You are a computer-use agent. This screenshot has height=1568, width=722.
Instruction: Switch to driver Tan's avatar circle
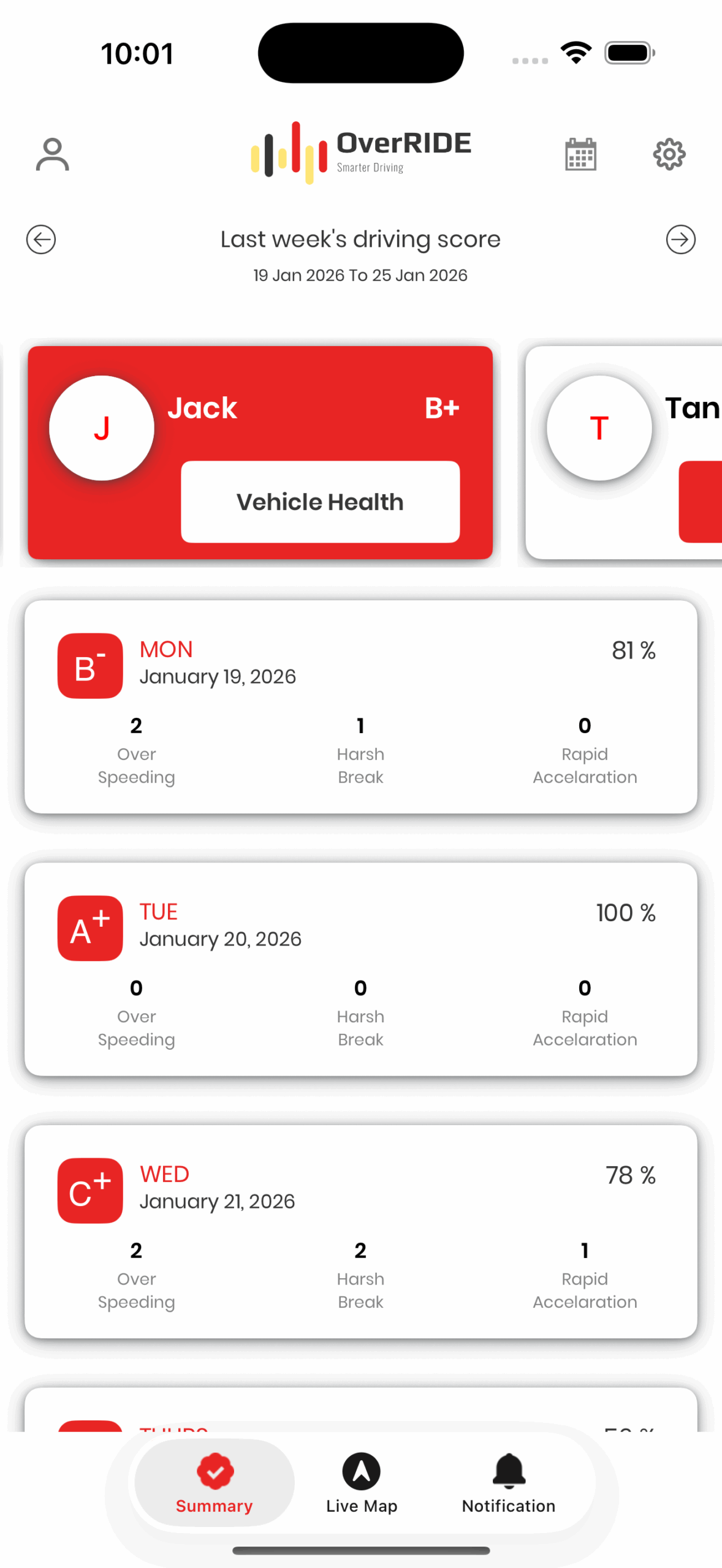599,428
